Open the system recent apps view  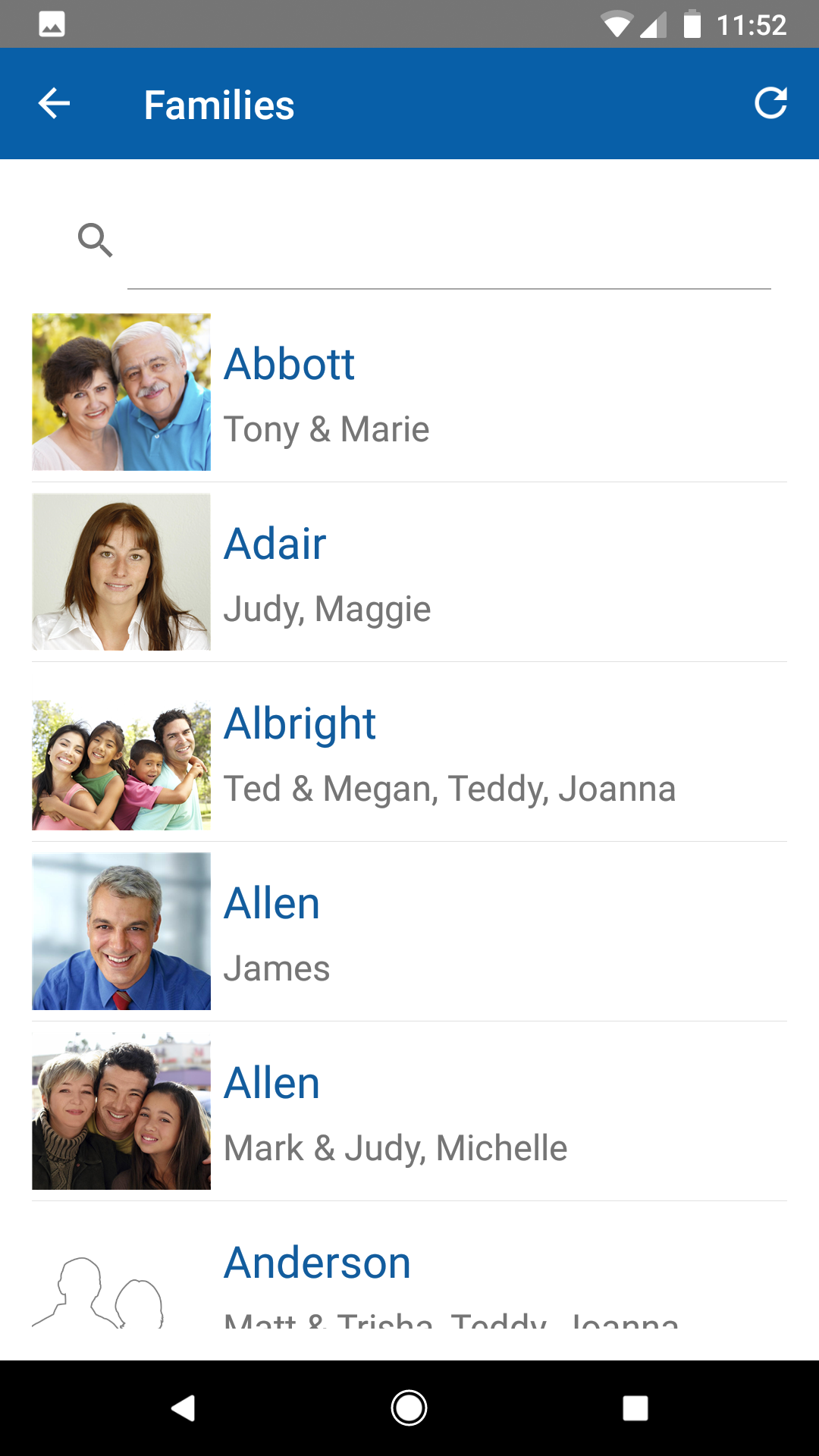coord(635,1408)
